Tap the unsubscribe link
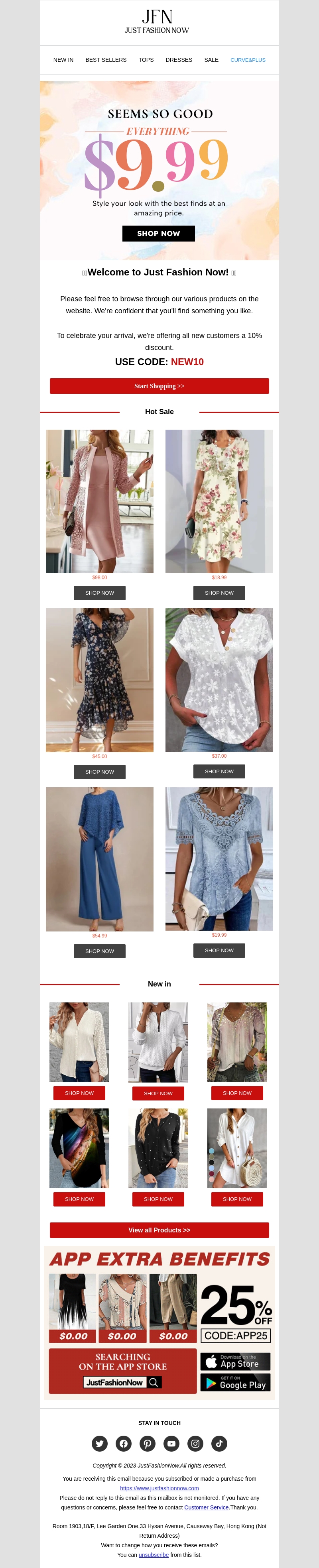Screen dimensions: 319x1568 click(154, 1554)
